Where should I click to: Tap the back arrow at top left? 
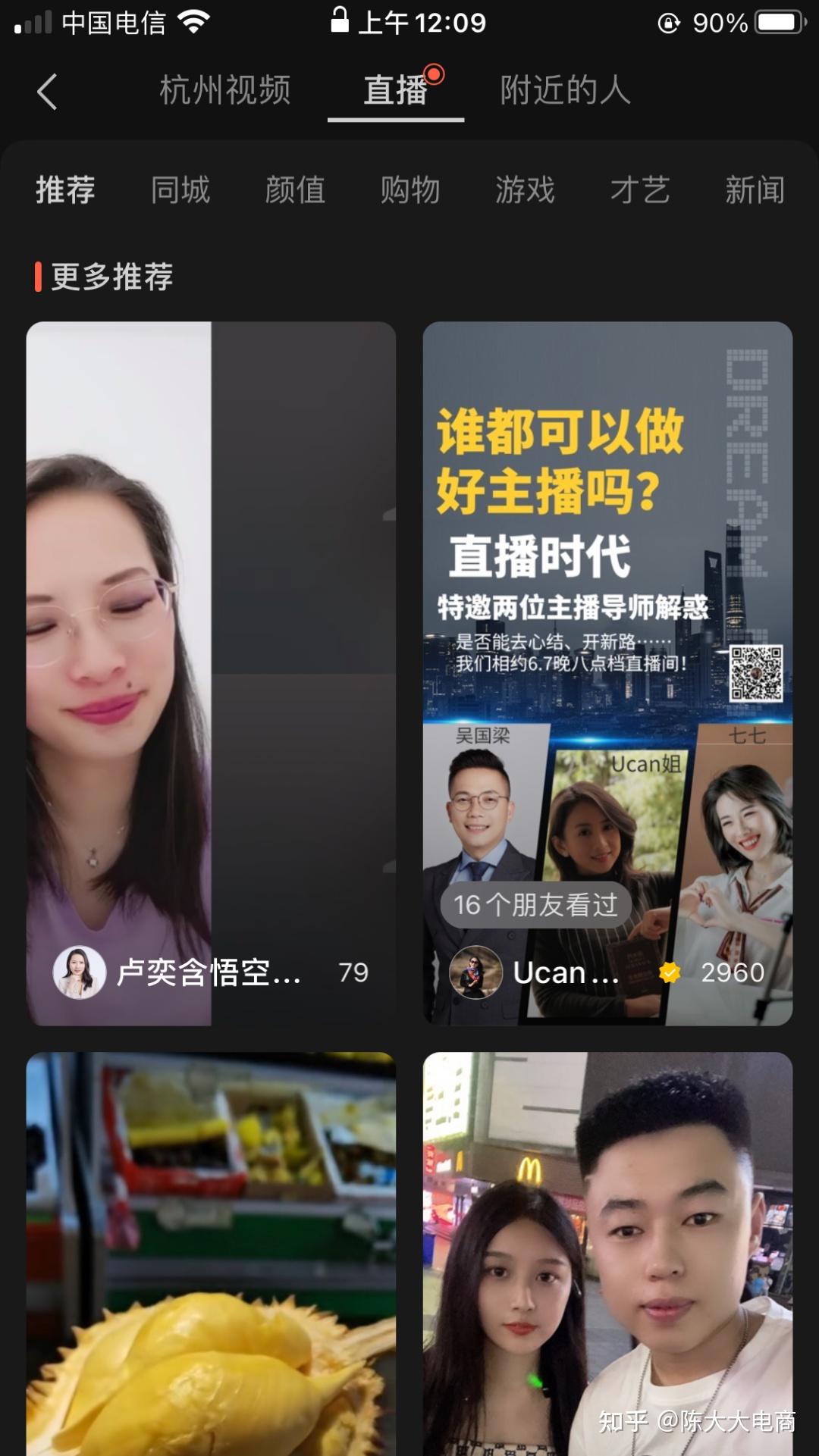point(47,90)
